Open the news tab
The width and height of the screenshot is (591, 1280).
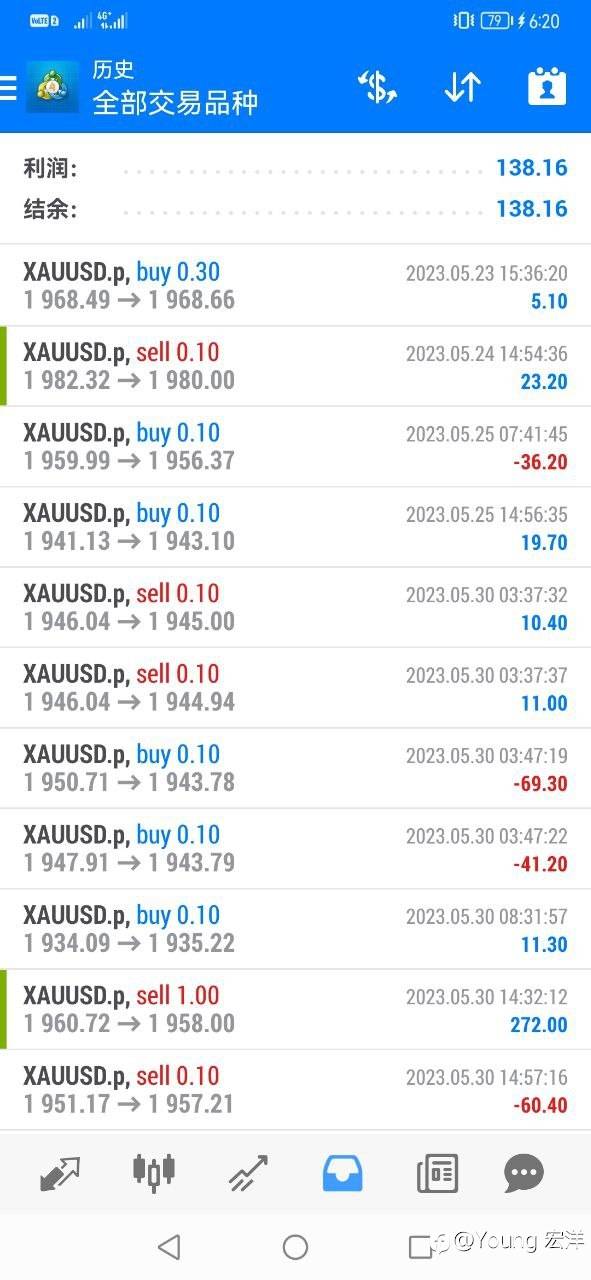(437, 1172)
